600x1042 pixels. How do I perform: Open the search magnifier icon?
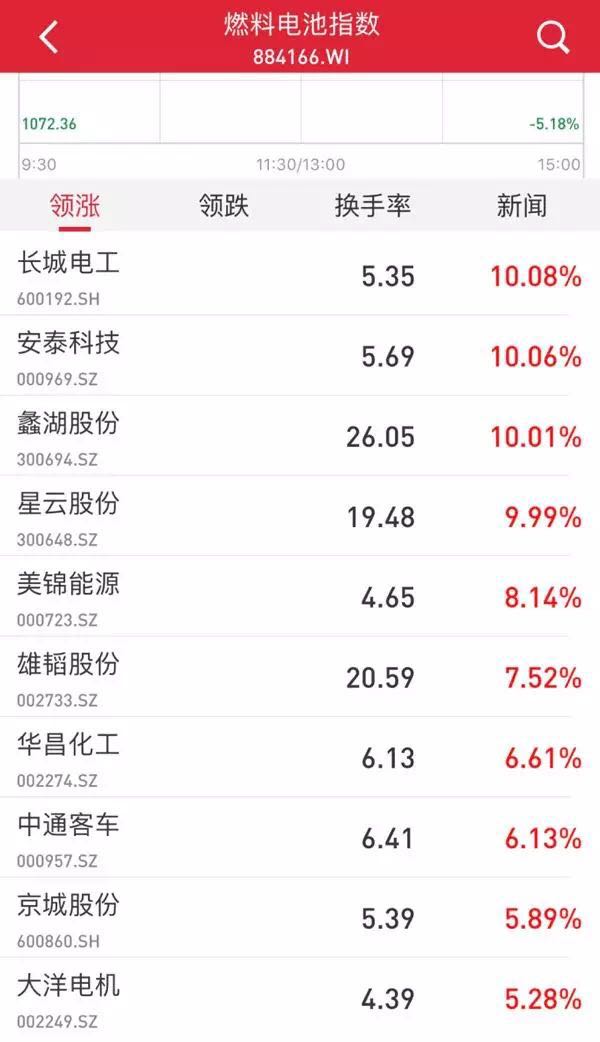[x=552, y=37]
